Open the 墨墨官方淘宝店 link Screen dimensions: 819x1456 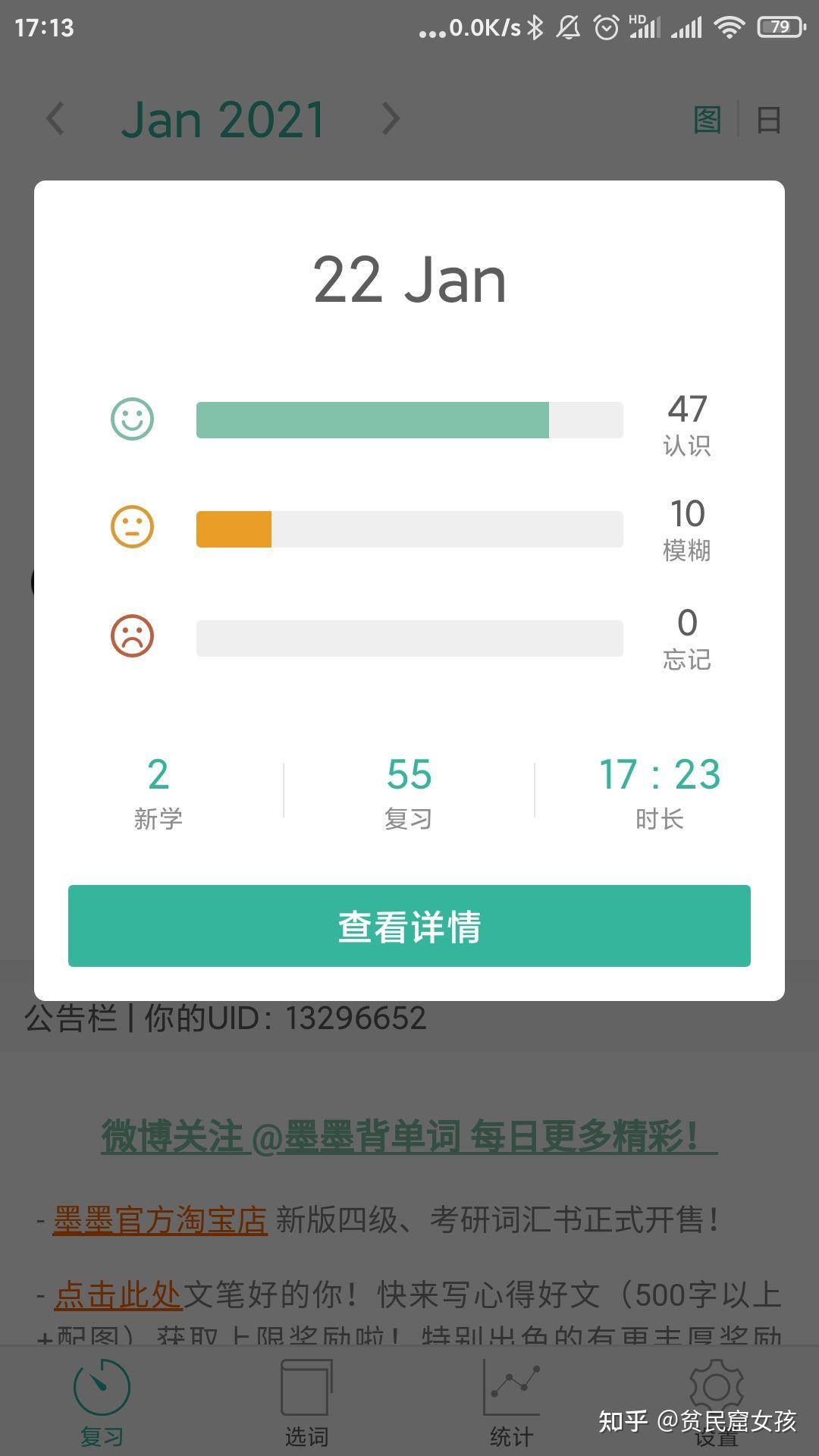(x=160, y=1219)
